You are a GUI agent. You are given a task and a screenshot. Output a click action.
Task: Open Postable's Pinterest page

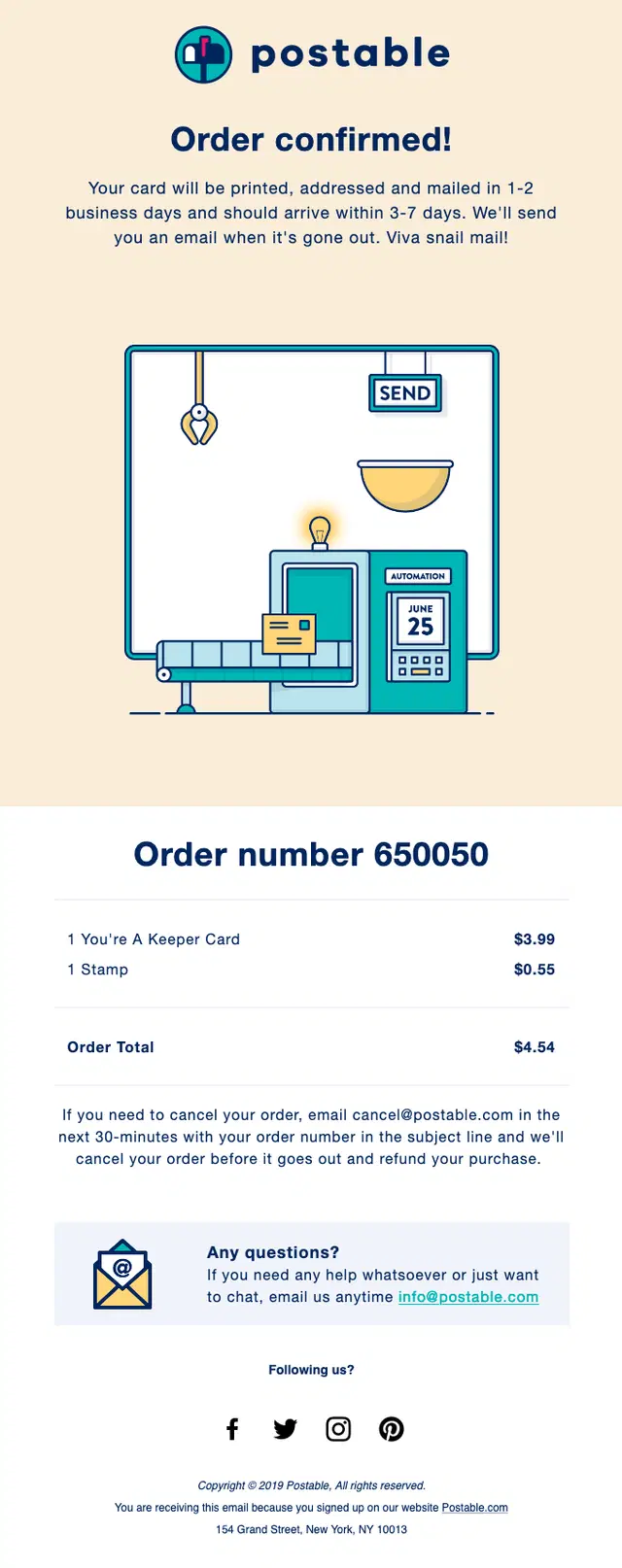[392, 1429]
